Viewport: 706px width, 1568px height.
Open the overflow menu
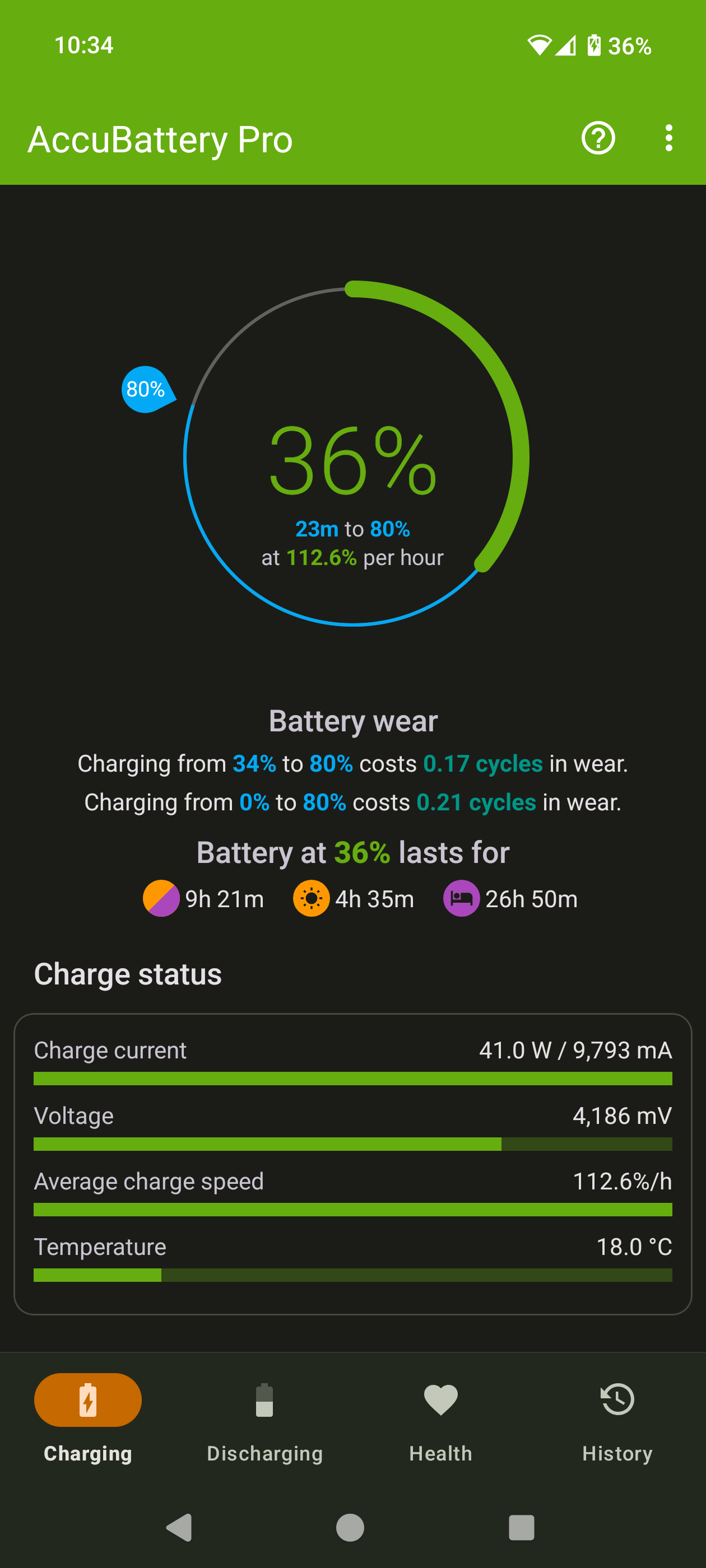668,138
